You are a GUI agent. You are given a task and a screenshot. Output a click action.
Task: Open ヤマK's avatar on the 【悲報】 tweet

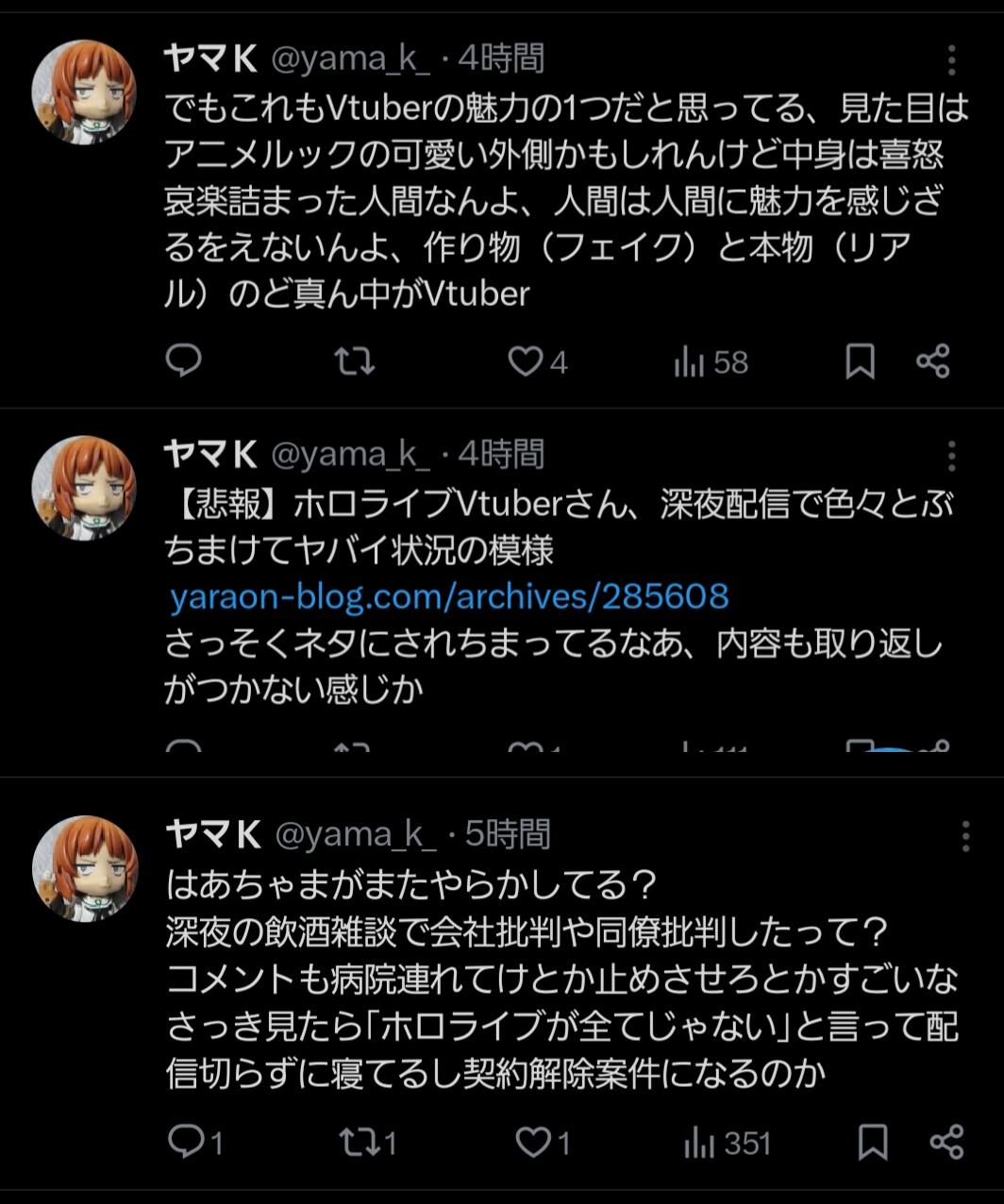pos(84,488)
